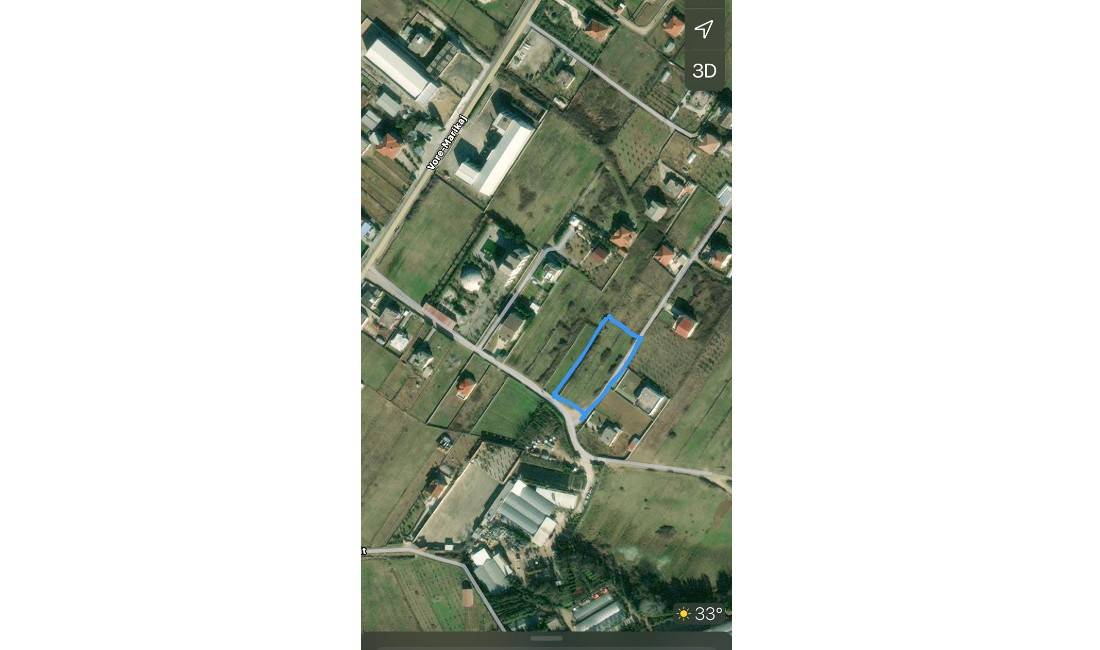Screen dimensions: 1100x650
Task: Center map on current location arrow
Action: pos(704,29)
